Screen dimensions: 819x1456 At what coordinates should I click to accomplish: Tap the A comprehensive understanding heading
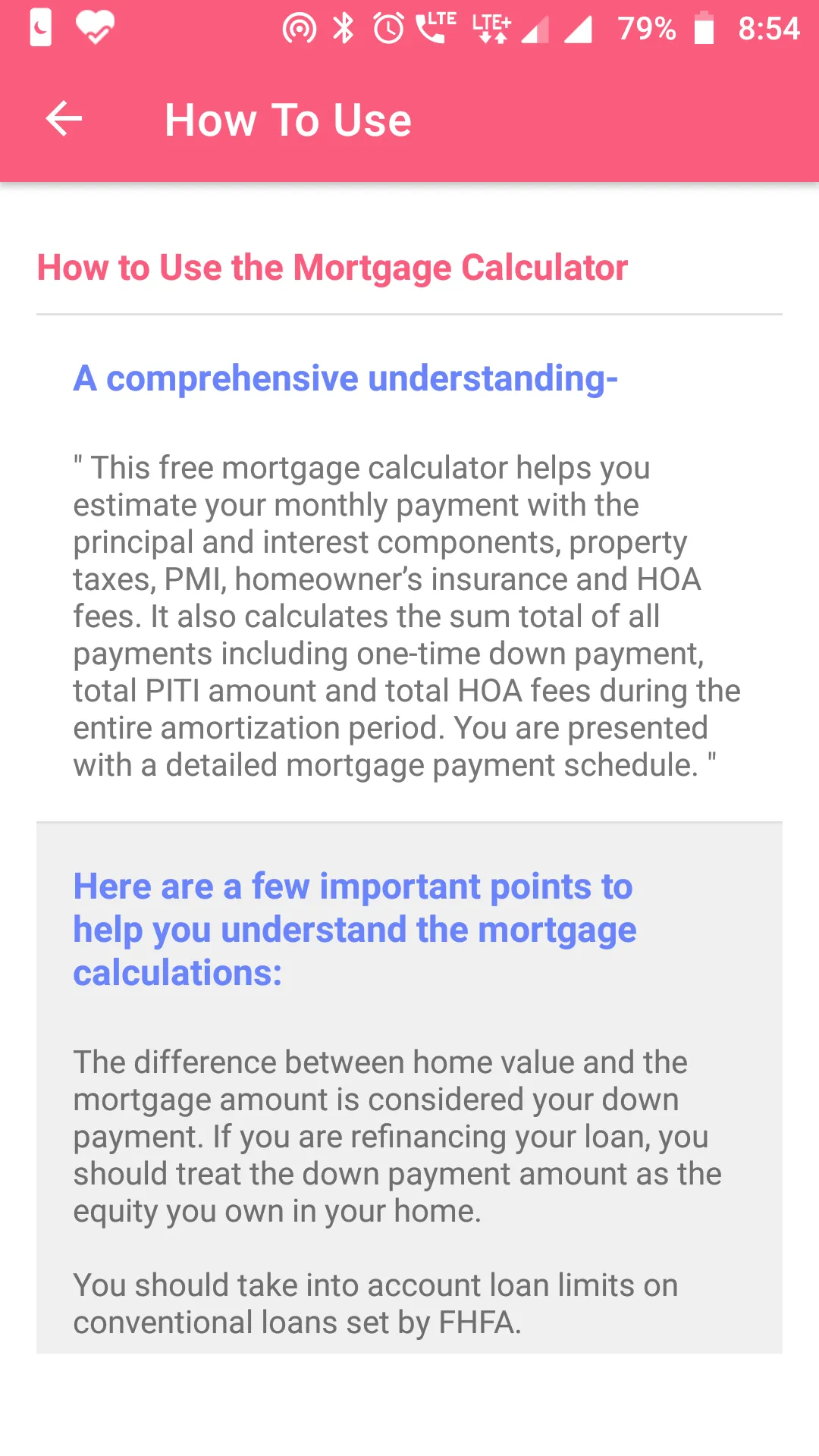pos(345,378)
